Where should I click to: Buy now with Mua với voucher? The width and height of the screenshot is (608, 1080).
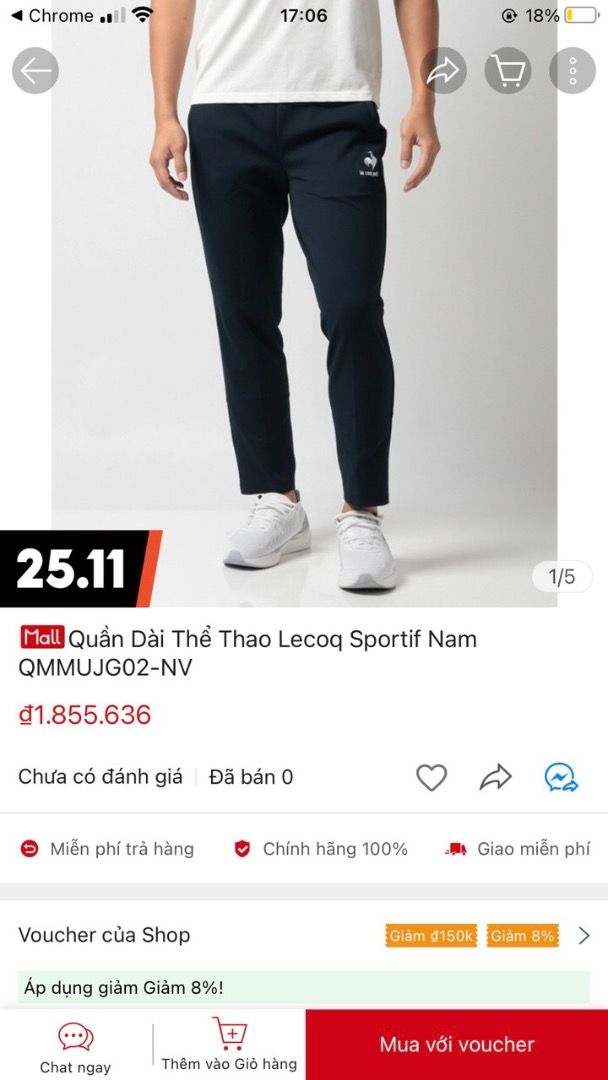(x=457, y=1045)
